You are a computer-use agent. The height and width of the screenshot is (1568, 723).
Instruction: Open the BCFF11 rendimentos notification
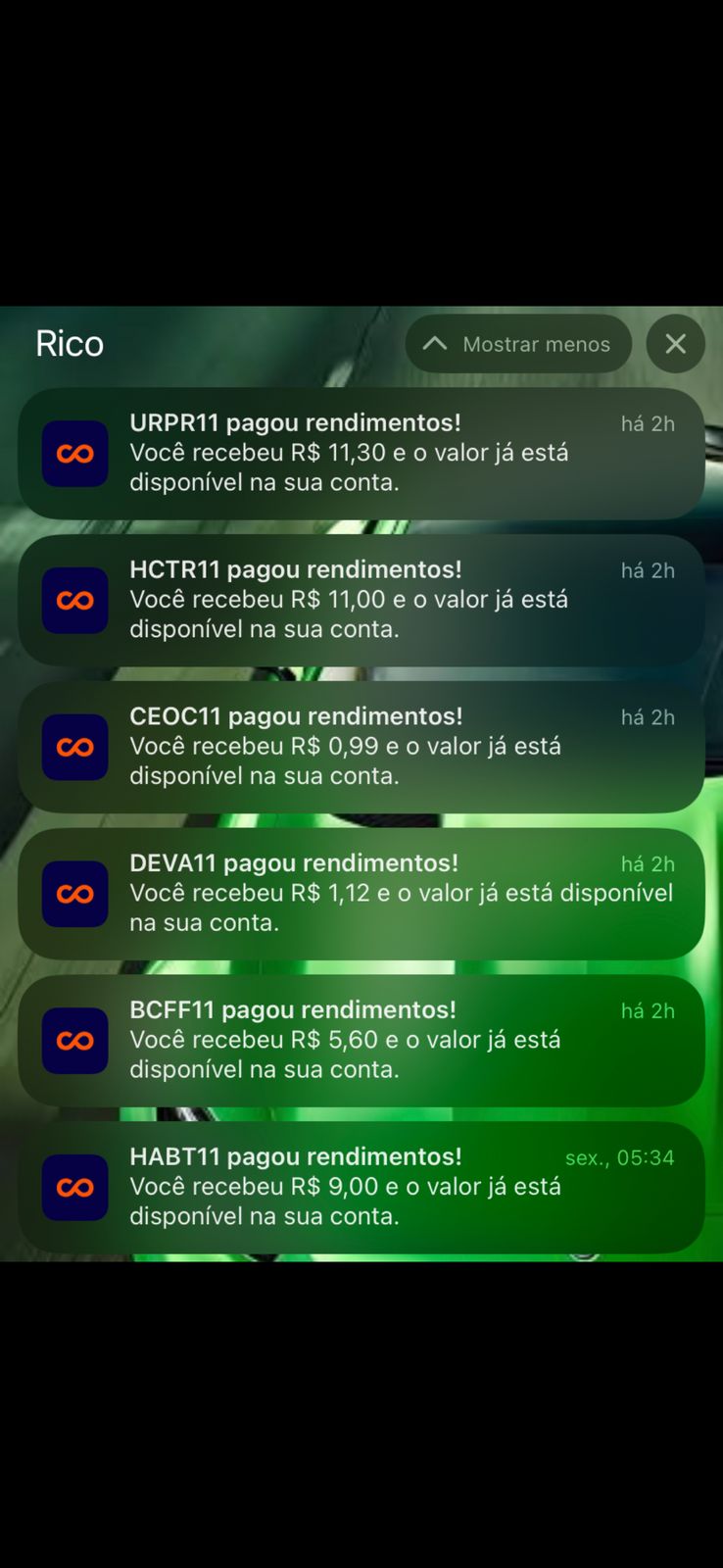coord(361,1041)
